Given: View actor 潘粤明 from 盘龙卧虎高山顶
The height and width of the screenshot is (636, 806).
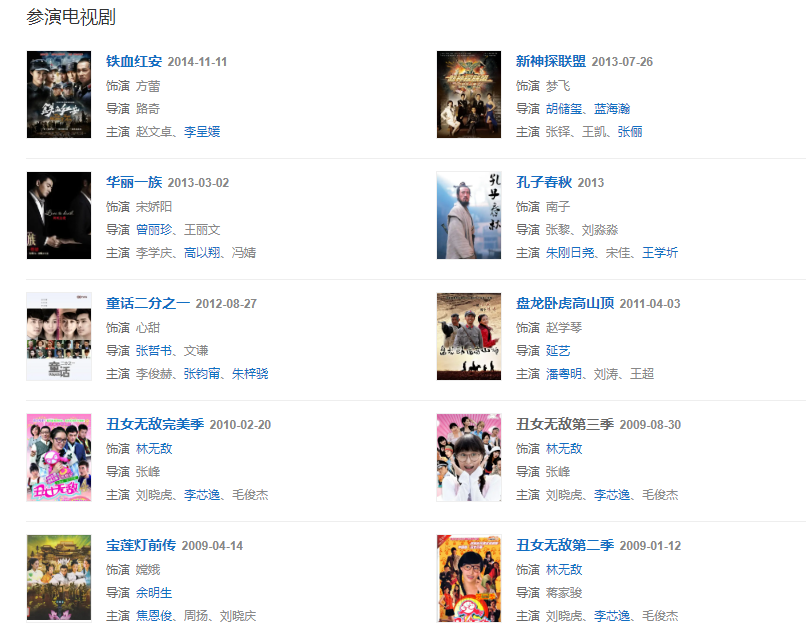Looking at the screenshot, I should point(564,374).
